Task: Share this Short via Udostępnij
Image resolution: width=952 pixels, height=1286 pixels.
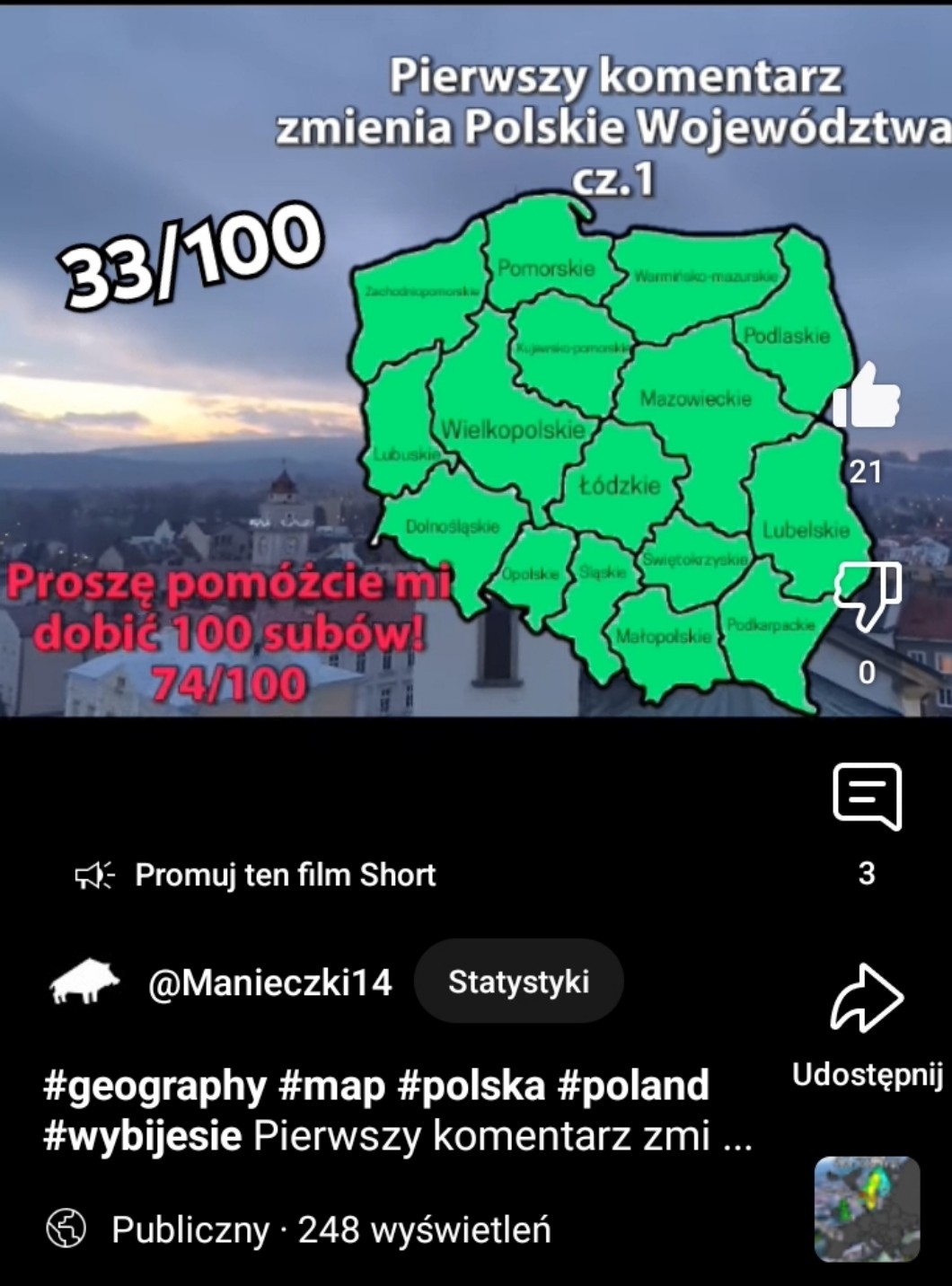Action: (866, 999)
